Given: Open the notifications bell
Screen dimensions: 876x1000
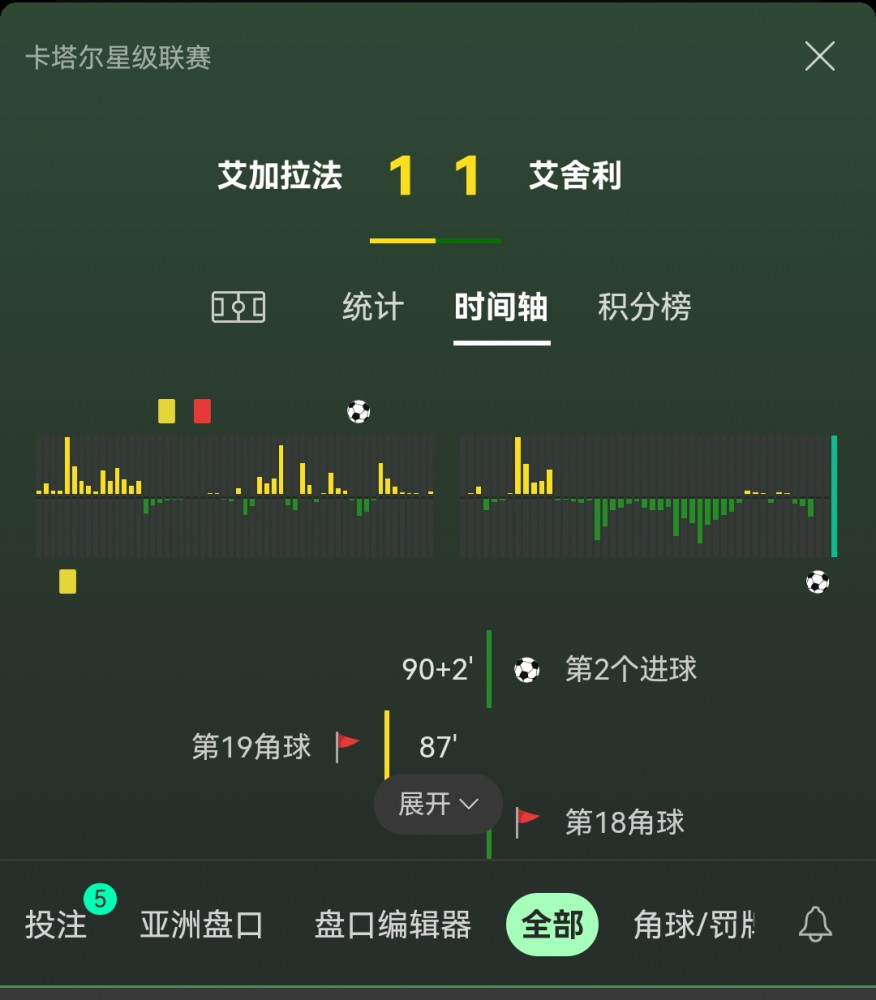Looking at the screenshot, I should pyautogui.click(x=815, y=925).
